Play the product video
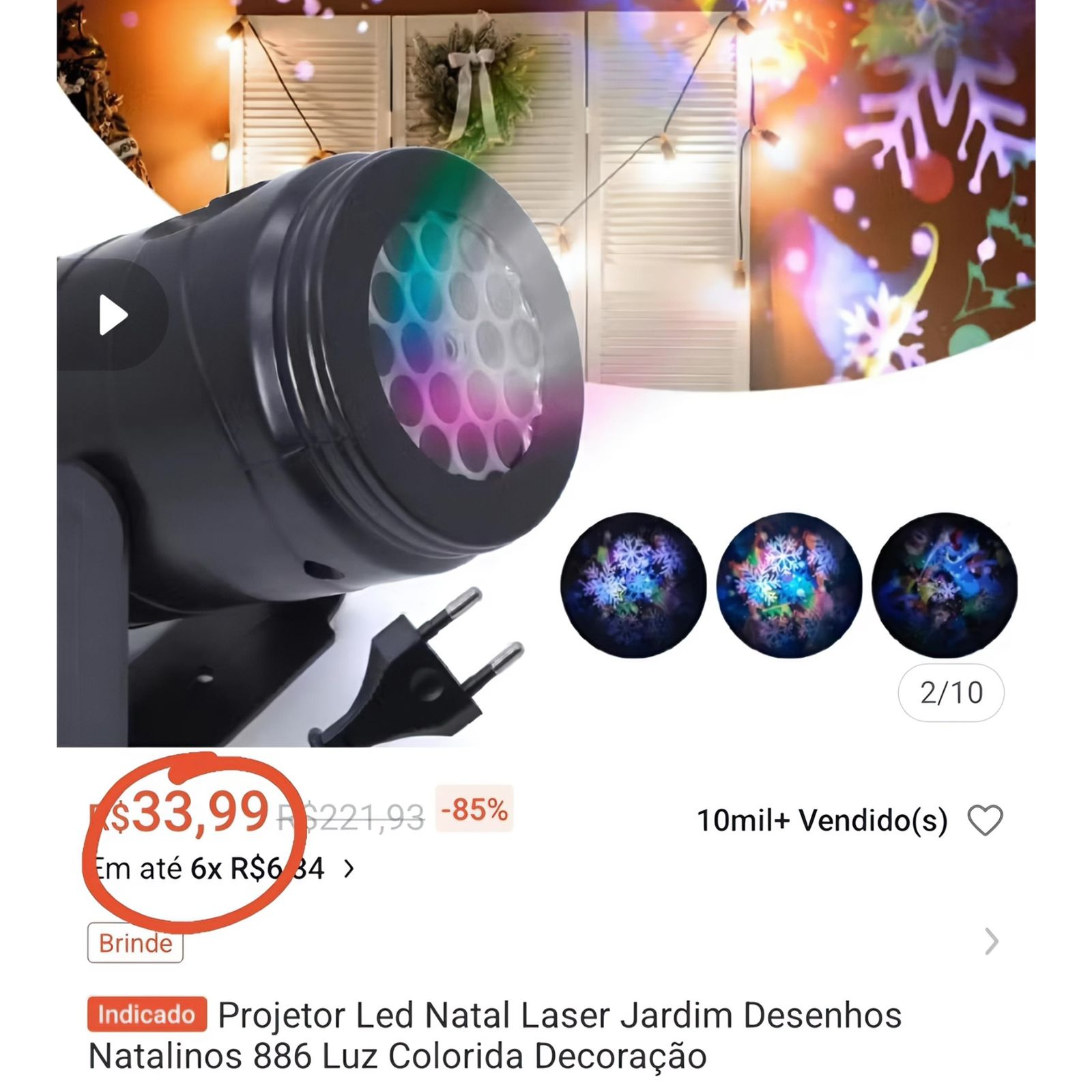The image size is (1092, 1092). pos(113,315)
